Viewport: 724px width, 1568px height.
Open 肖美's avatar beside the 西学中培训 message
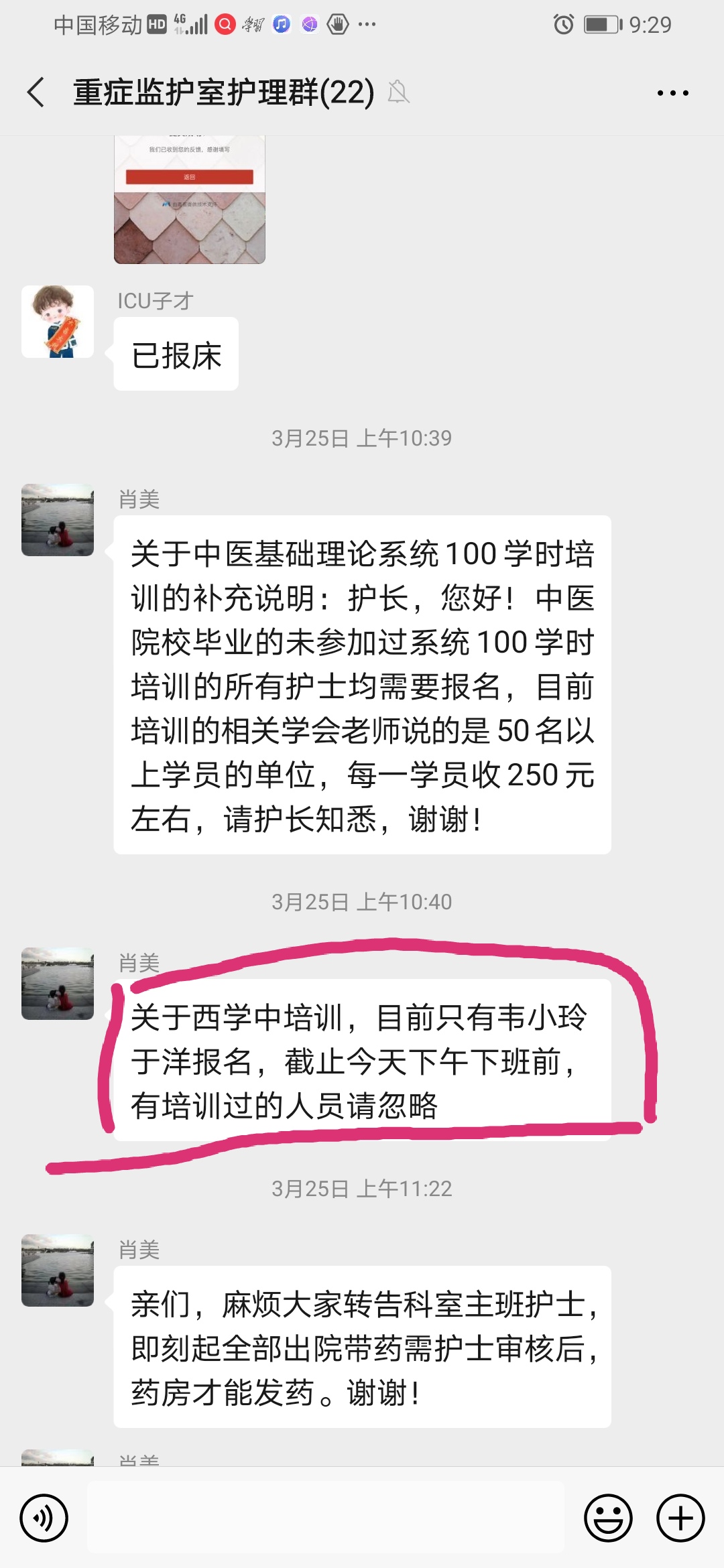58,984
